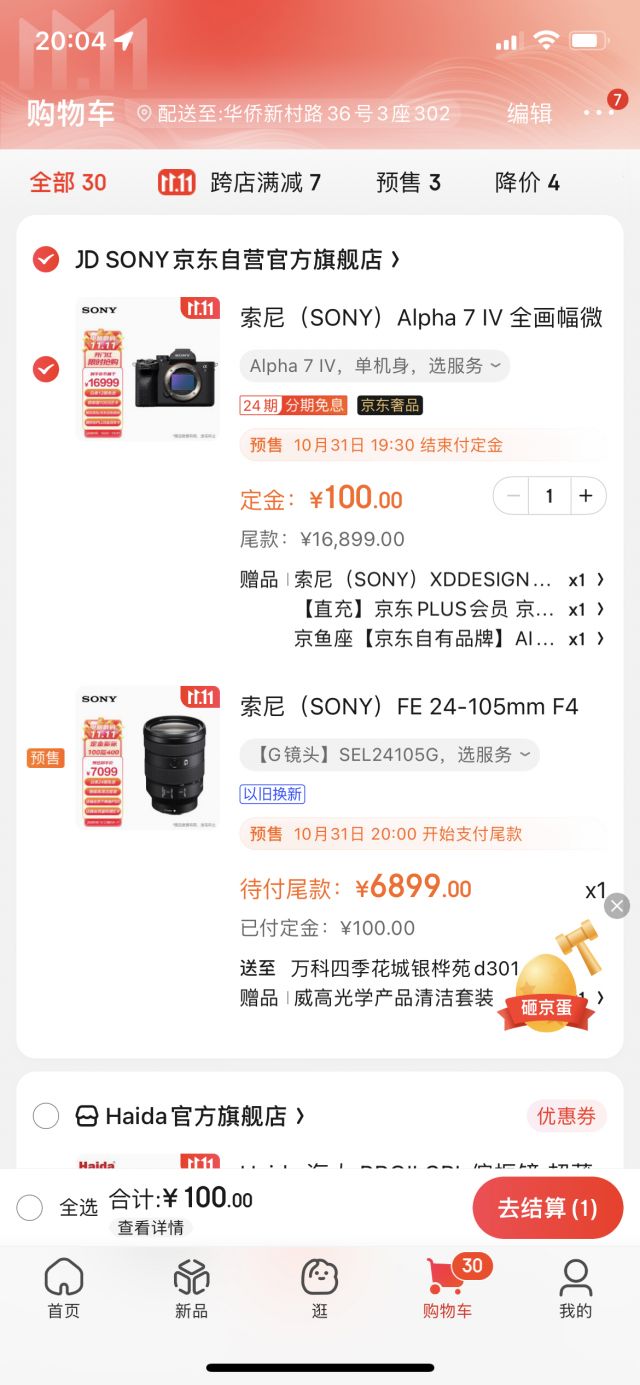
Task: Increase Alpha 7 IV quantity by one
Action: 587,496
